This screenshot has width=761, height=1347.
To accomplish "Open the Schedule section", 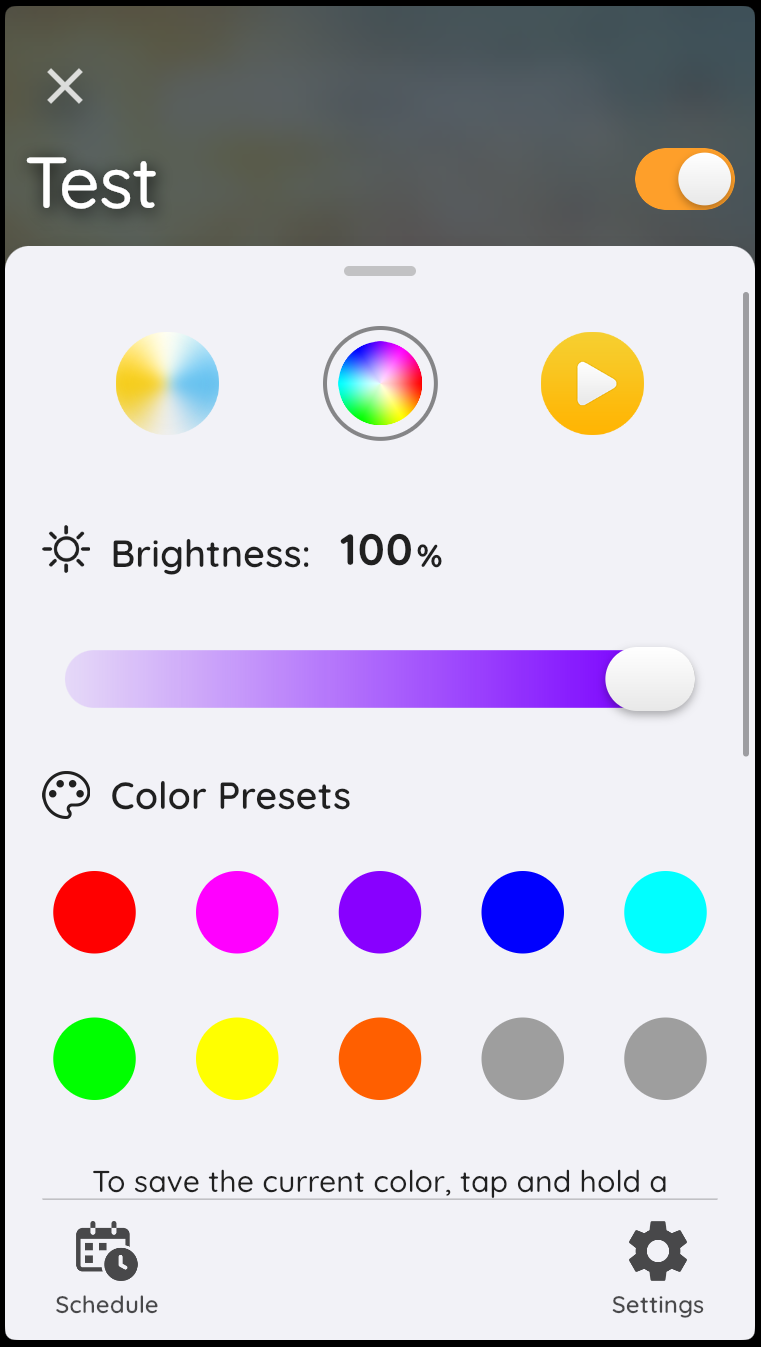I will (106, 1268).
